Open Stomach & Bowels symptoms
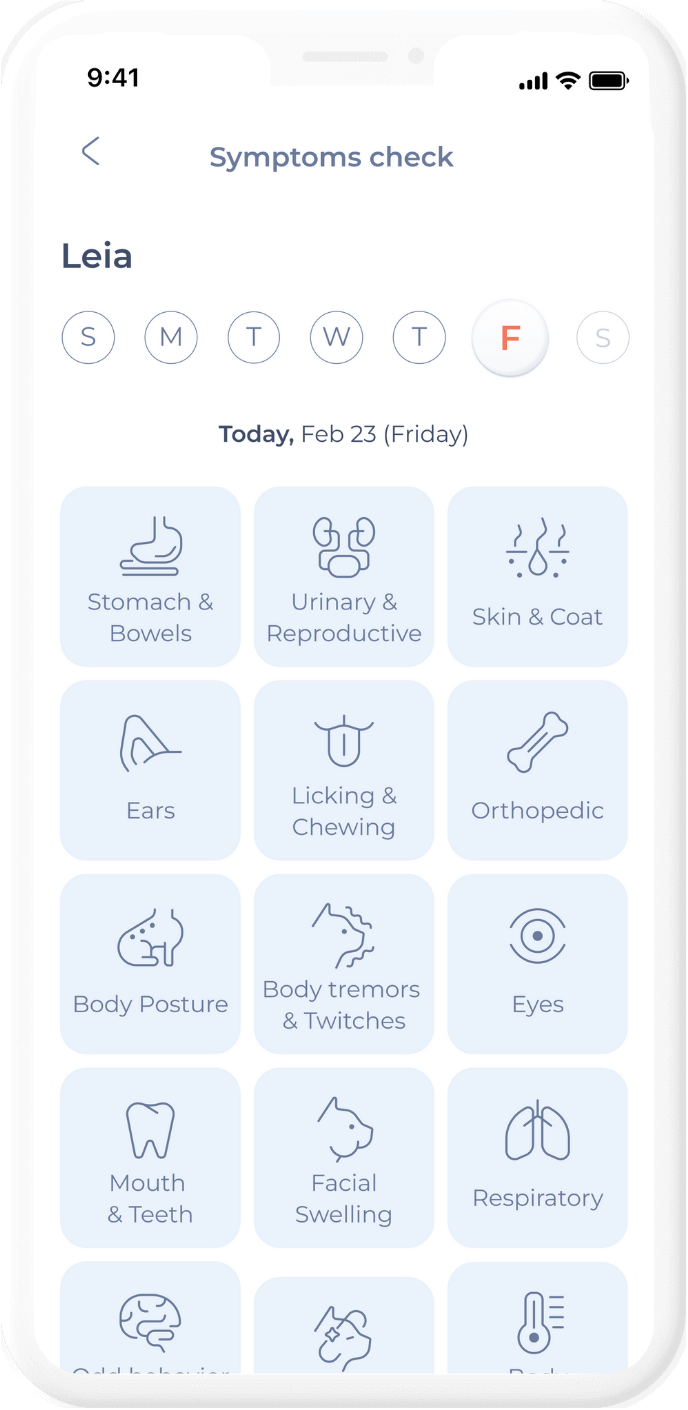This screenshot has height=1410, width=688. click(150, 576)
